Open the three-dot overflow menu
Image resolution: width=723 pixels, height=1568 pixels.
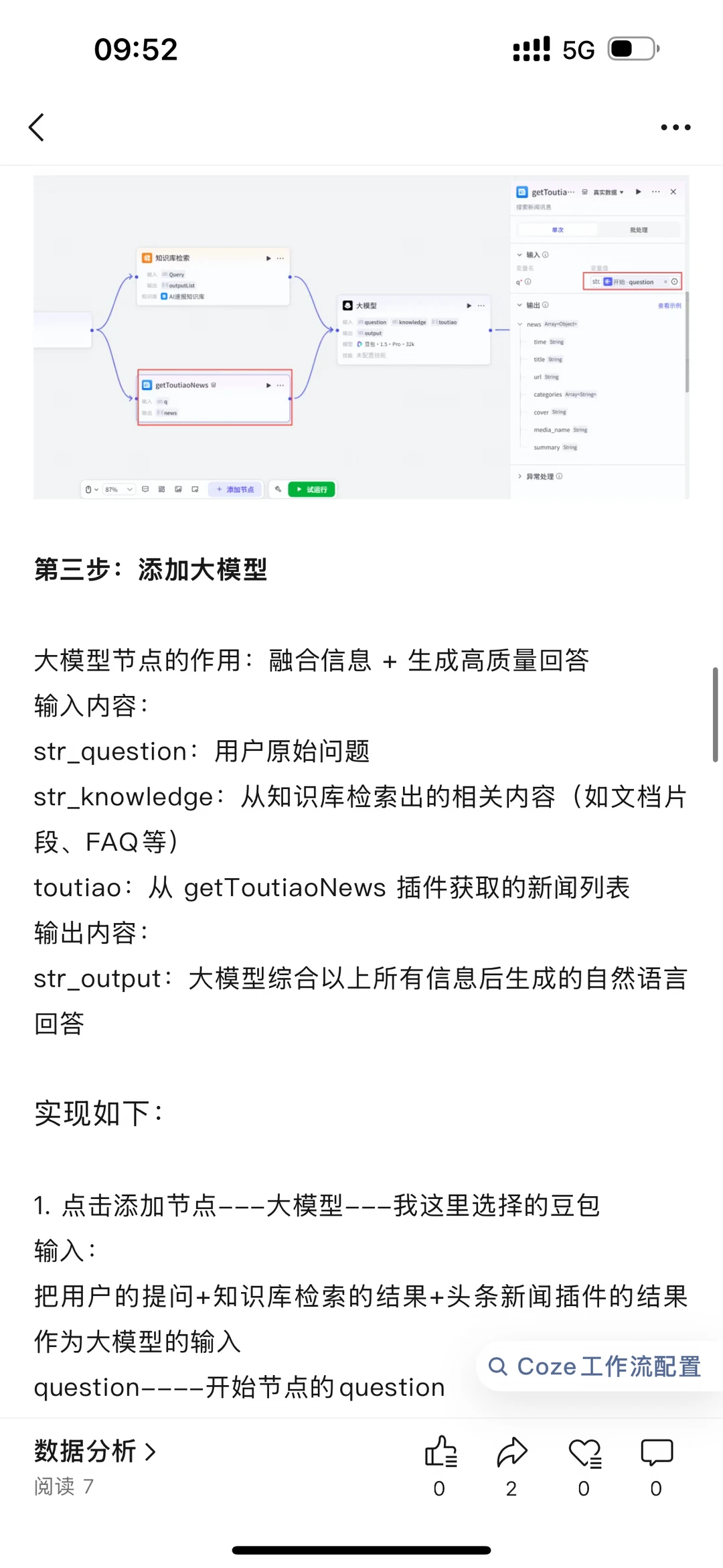[675, 127]
